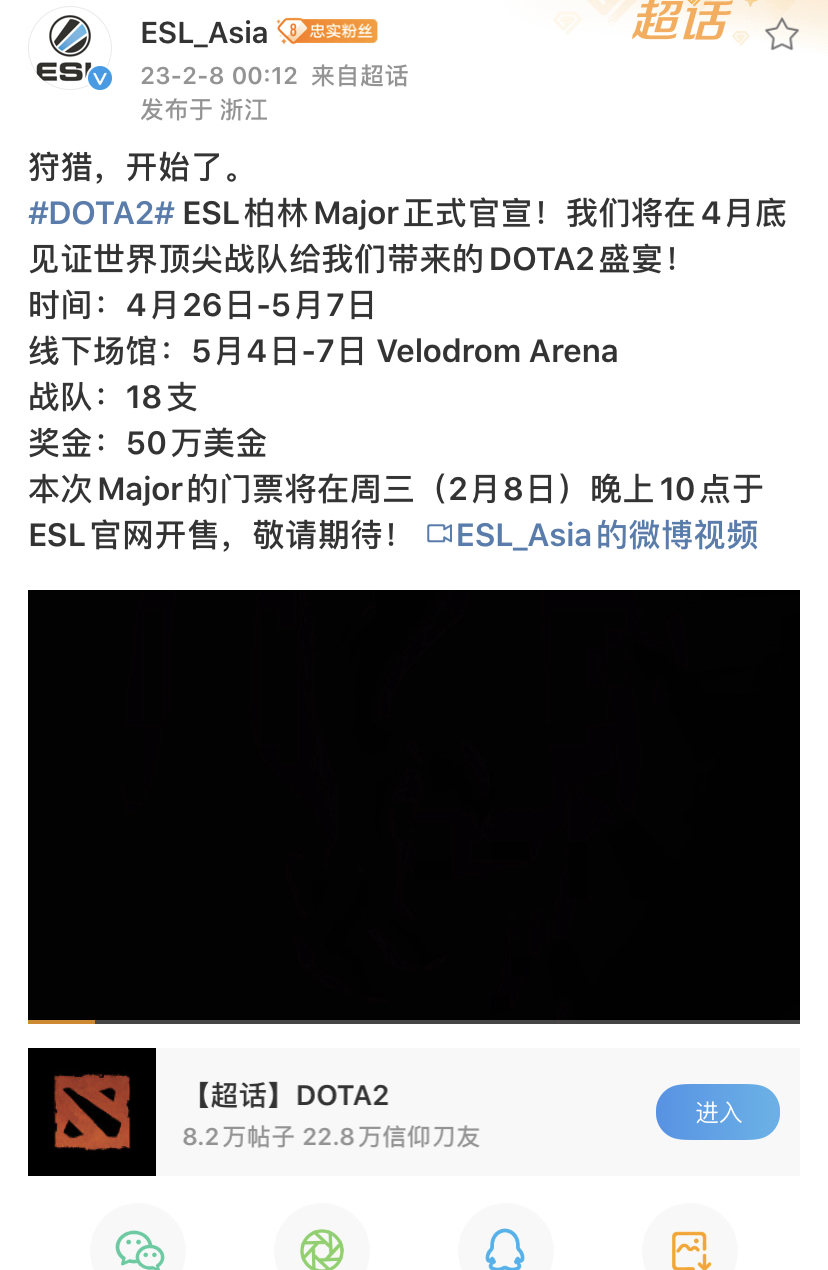Open ESL_Asia的微博视频 link
The height and width of the screenshot is (1270, 828).
[x=607, y=536]
